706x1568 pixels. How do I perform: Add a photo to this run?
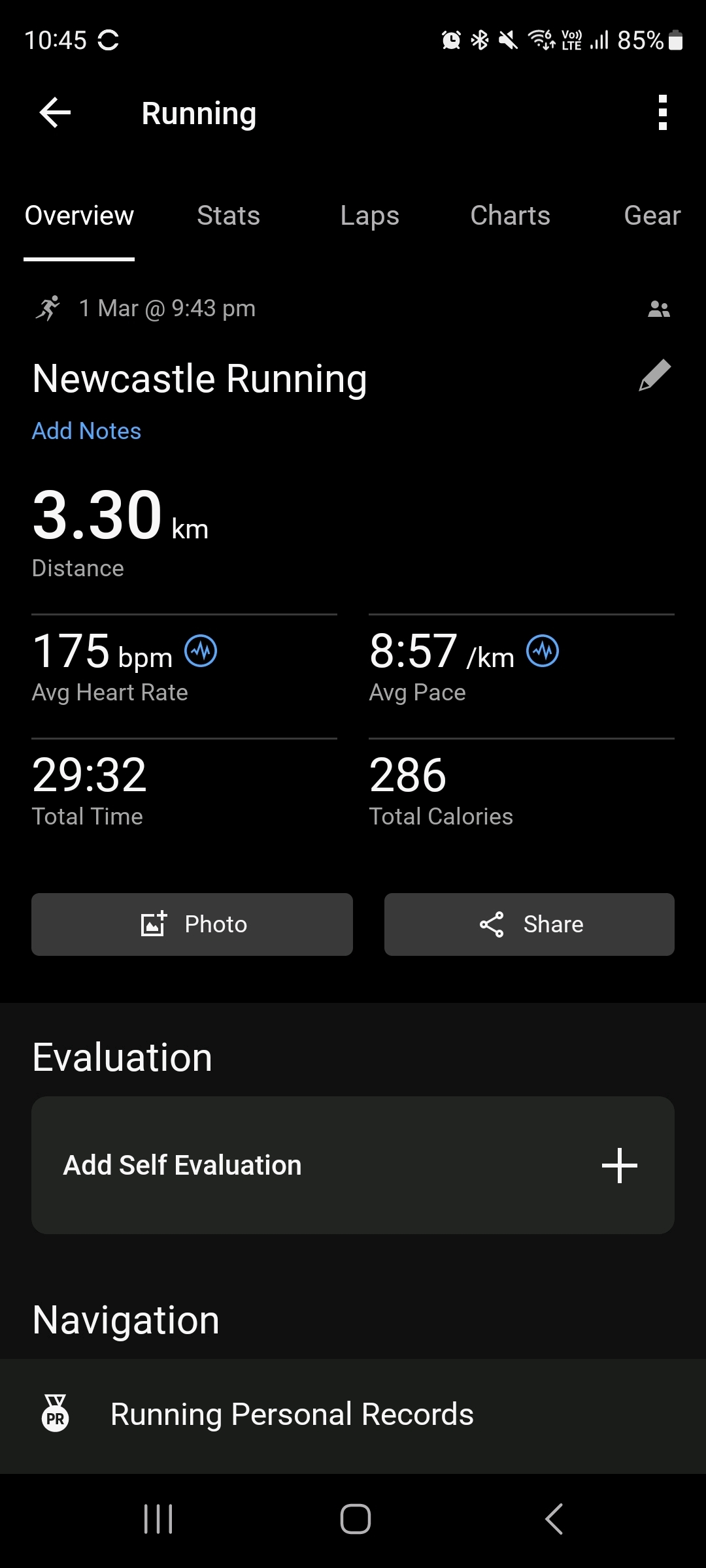tap(192, 924)
